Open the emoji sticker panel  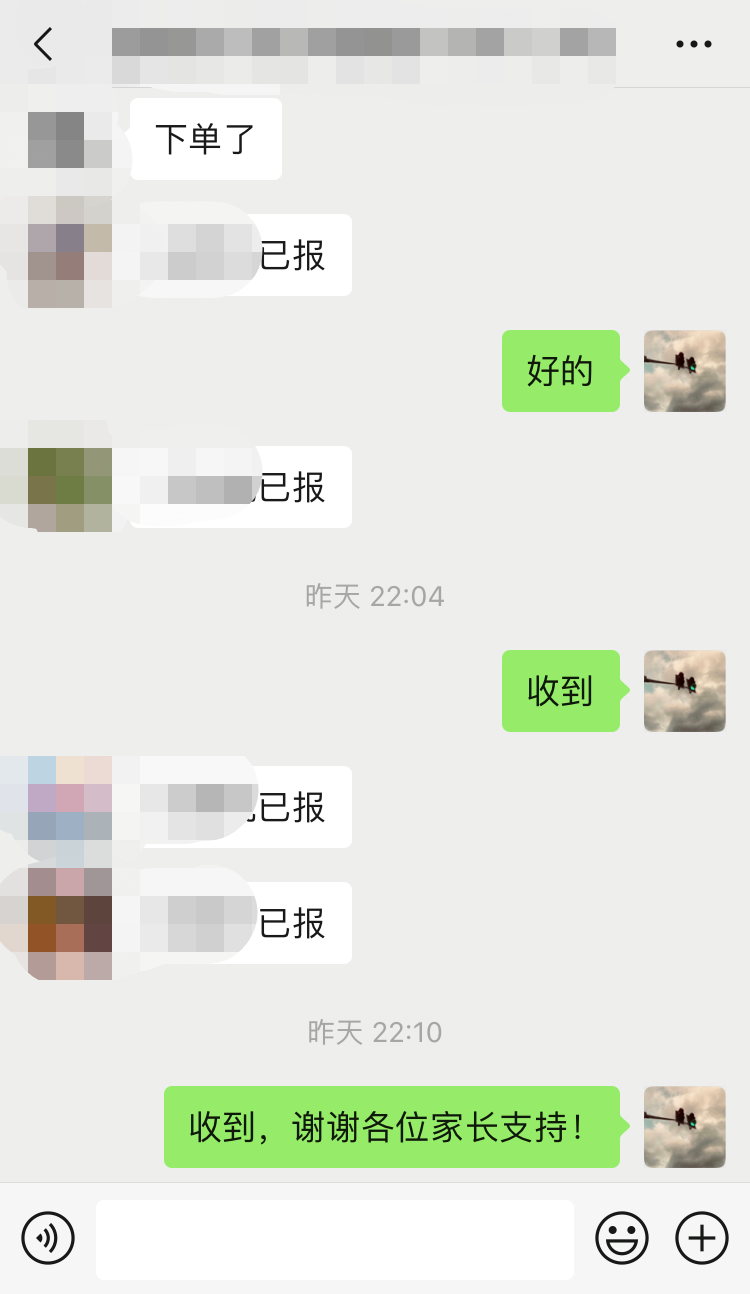click(x=622, y=1239)
